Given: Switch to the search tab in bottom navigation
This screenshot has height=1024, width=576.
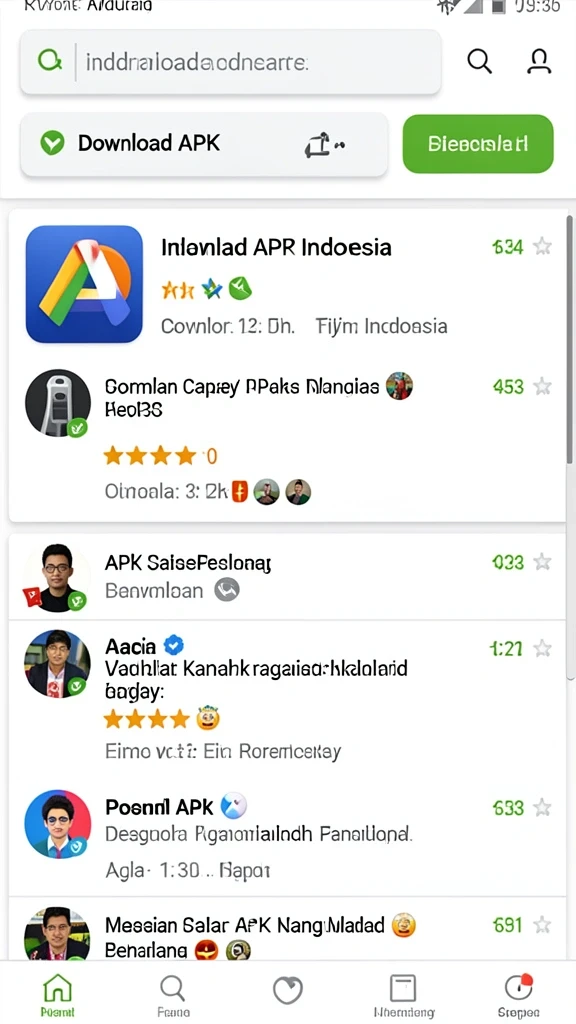Looking at the screenshot, I should [173, 996].
